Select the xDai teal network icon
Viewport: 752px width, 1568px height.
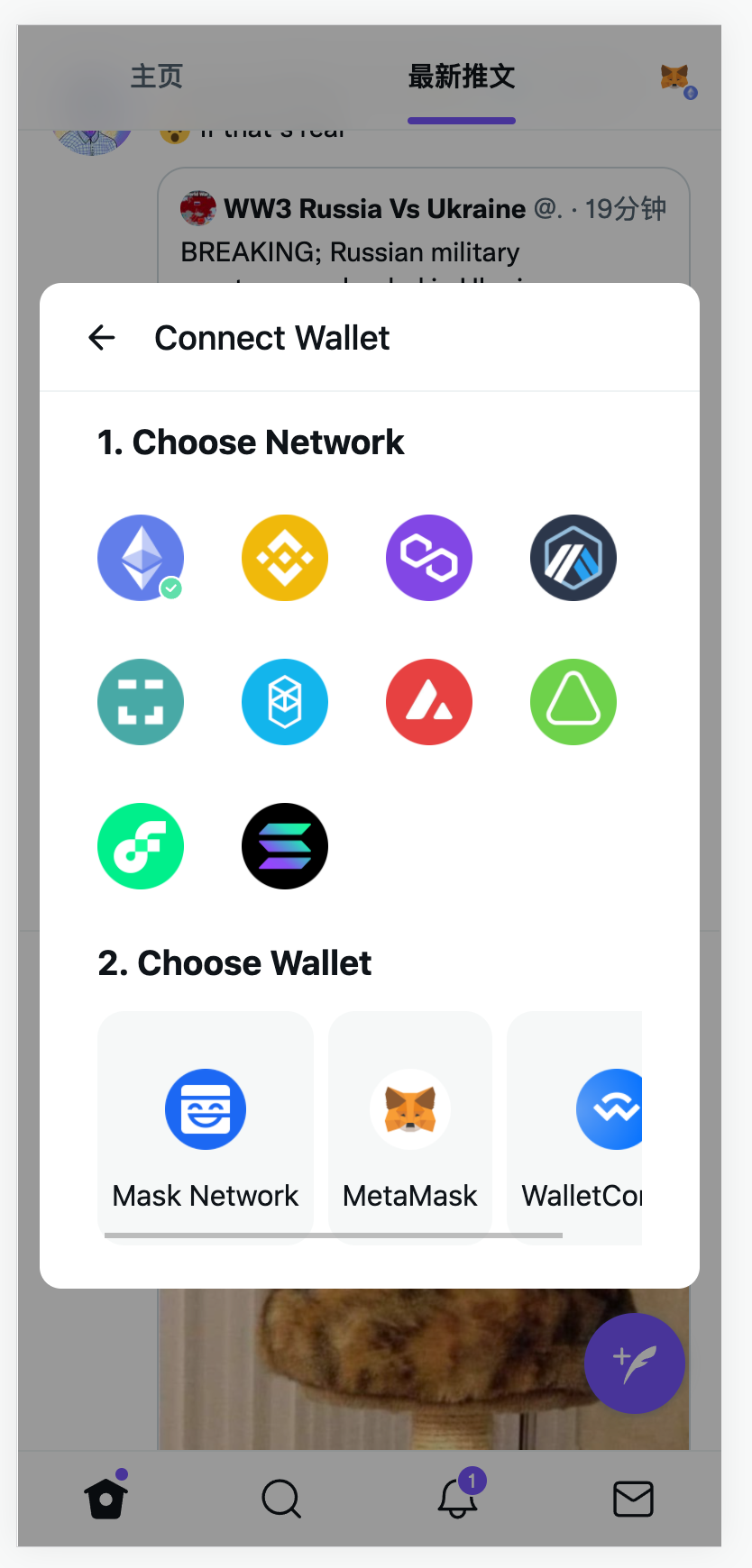pos(141,702)
